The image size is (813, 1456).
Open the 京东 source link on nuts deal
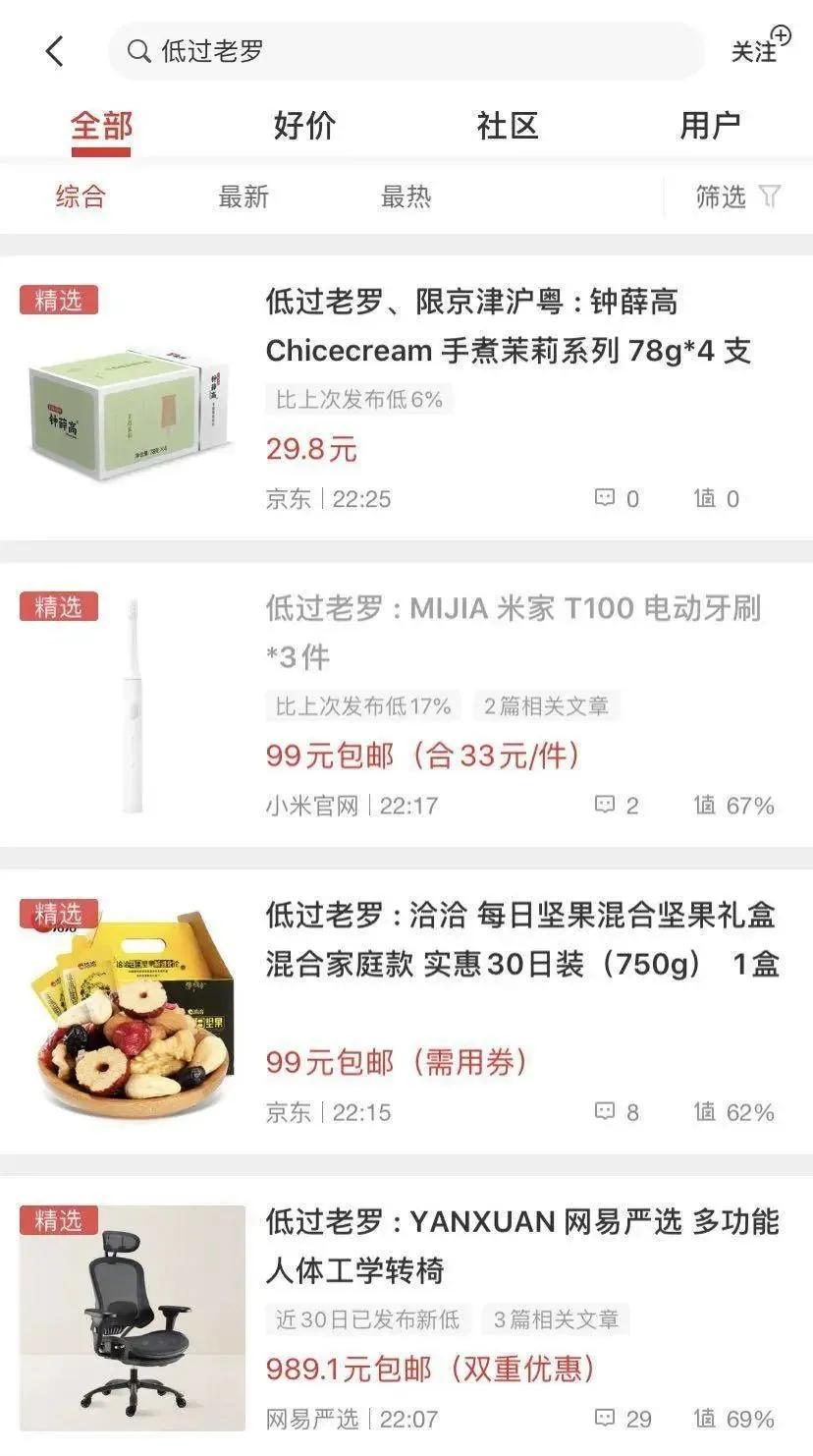289,1113
